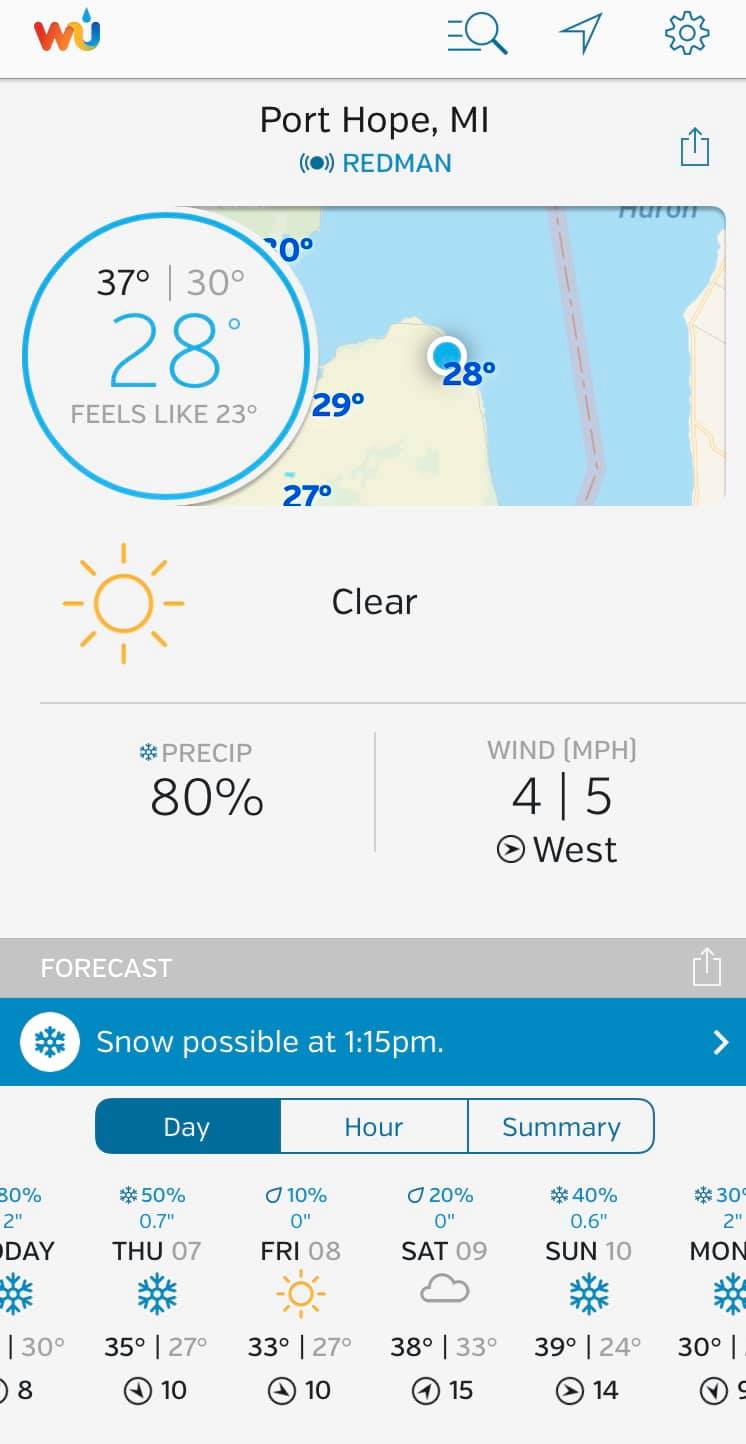This screenshot has width=746, height=1444.
Task: Open the snow possible at 1:15pm alert
Action: [x=373, y=1042]
